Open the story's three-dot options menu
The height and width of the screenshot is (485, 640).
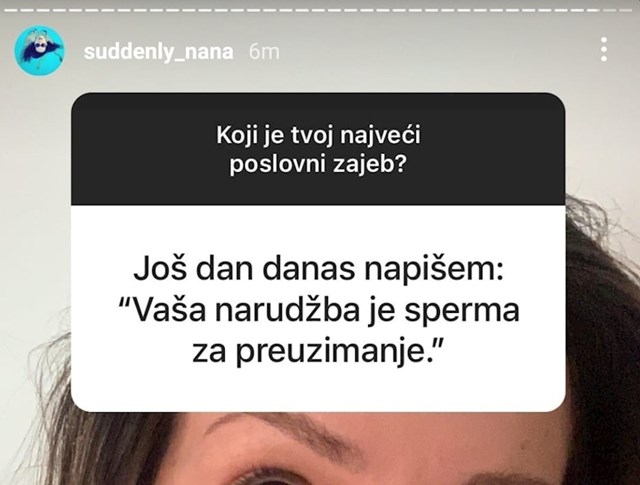tap(604, 50)
